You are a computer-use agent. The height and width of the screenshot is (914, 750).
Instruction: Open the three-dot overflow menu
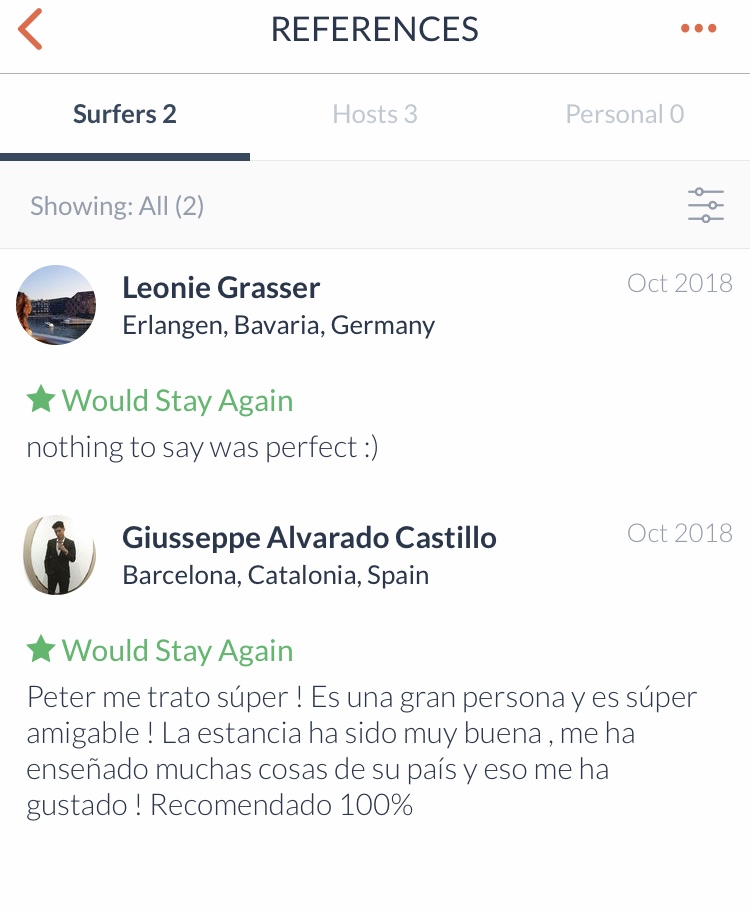point(698,29)
